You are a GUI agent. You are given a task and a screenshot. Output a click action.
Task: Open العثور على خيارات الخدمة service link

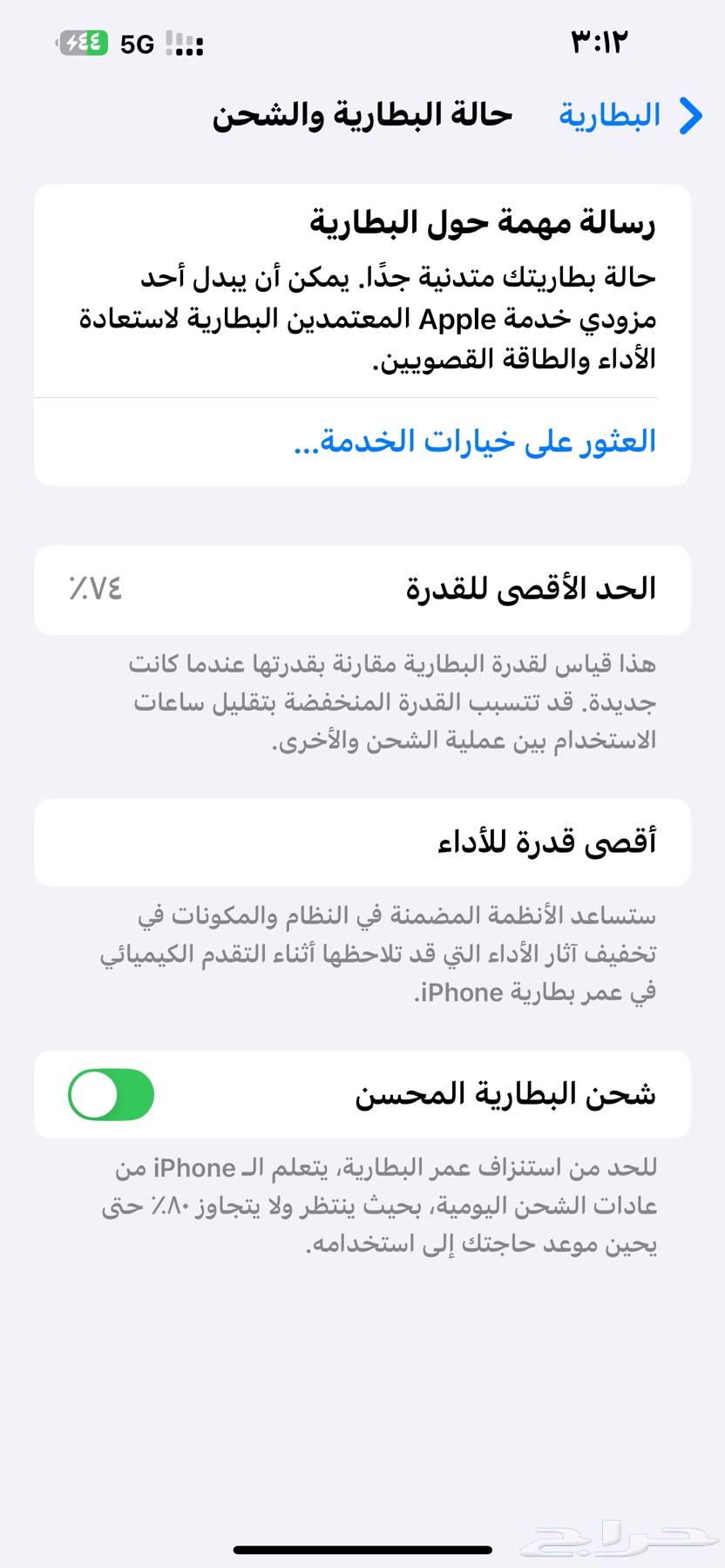tap(474, 442)
